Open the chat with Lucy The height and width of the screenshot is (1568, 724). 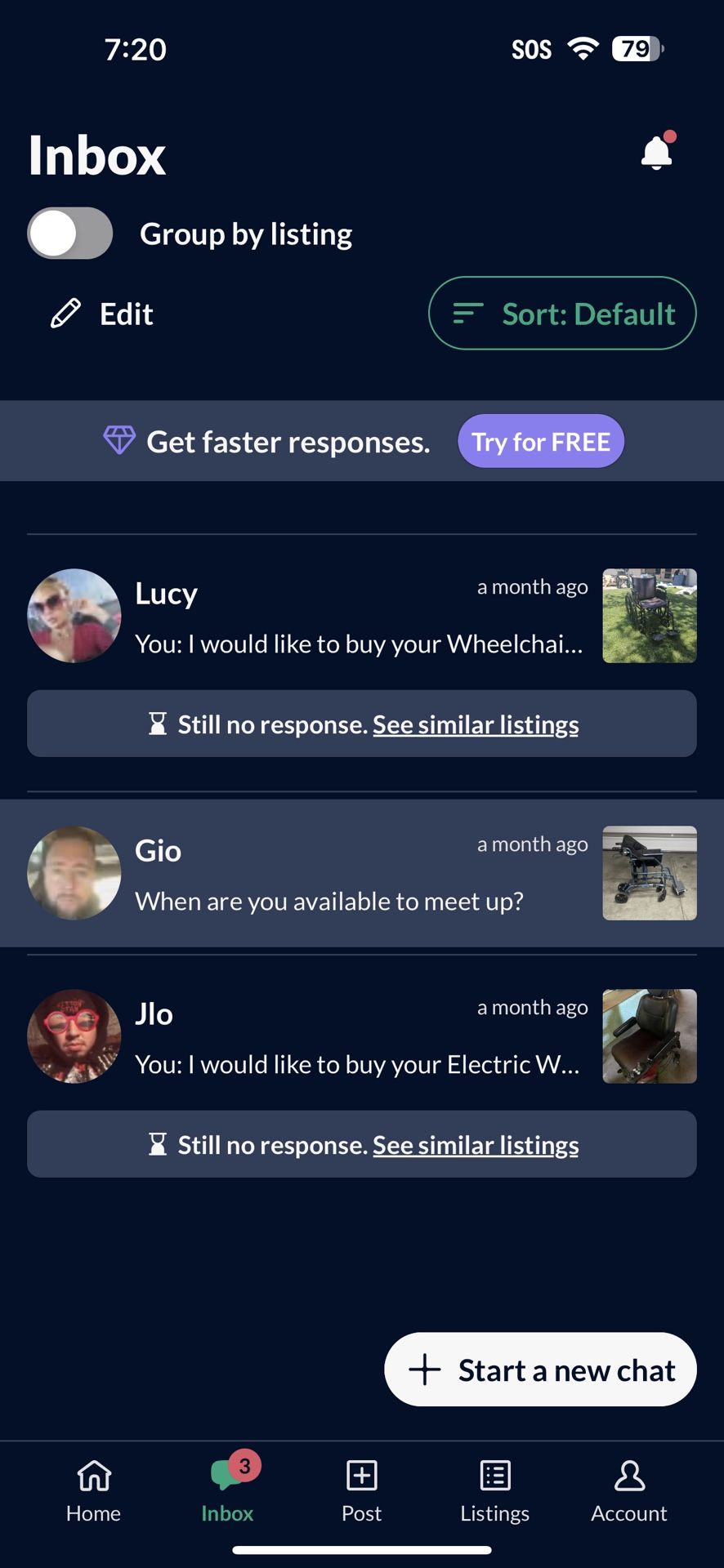tap(360, 617)
